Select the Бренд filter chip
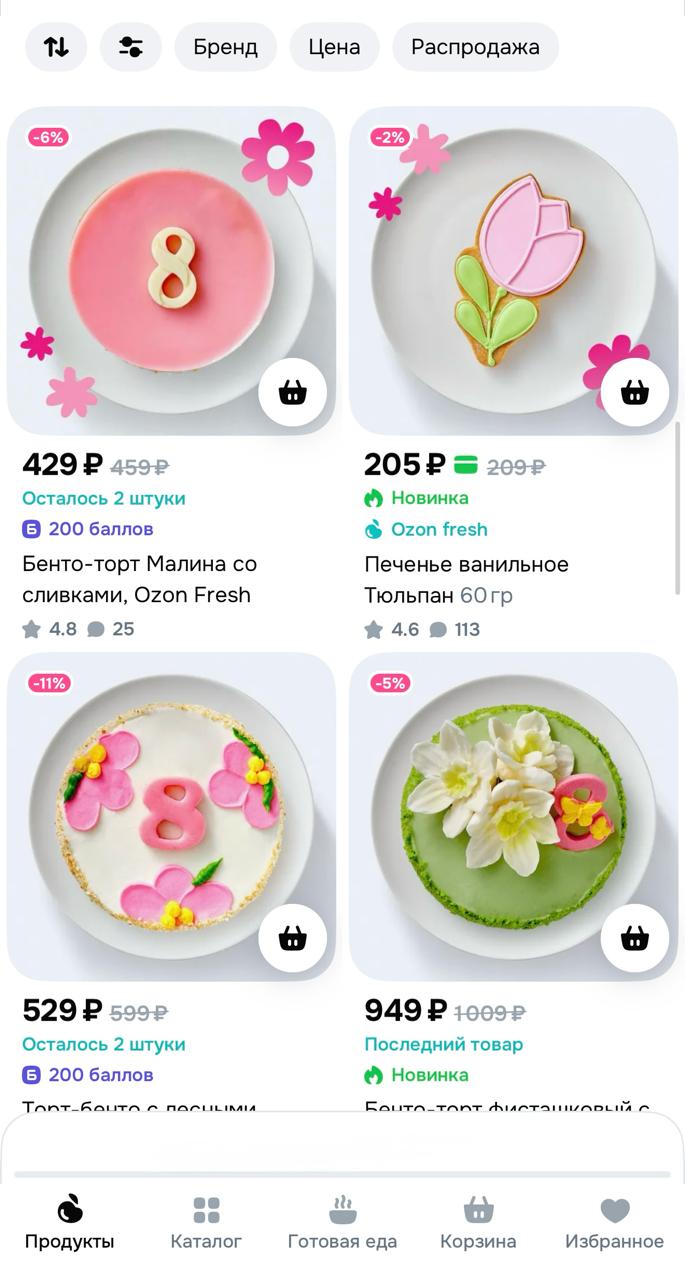Image resolution: width=685 pixels, height=1280 pixels. (x=225, y=47)
